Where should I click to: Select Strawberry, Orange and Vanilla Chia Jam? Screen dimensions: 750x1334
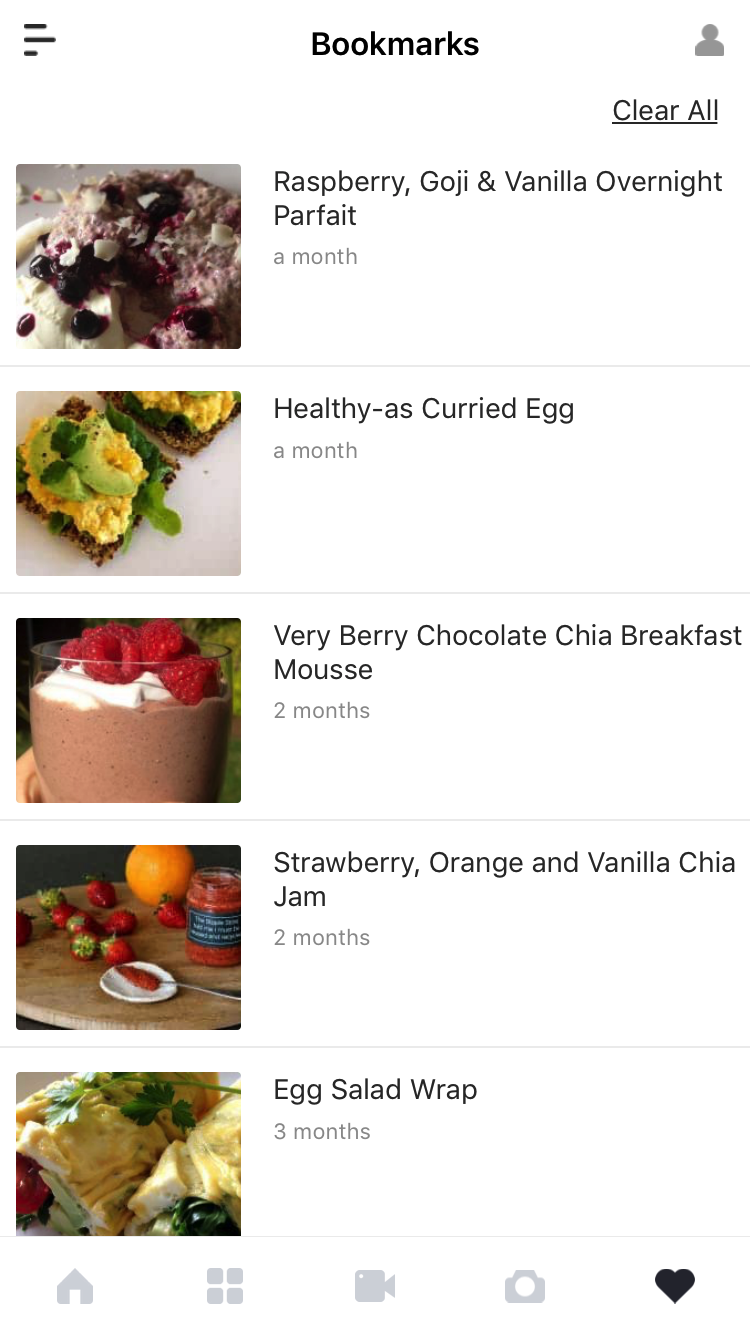tap(504, 879)
